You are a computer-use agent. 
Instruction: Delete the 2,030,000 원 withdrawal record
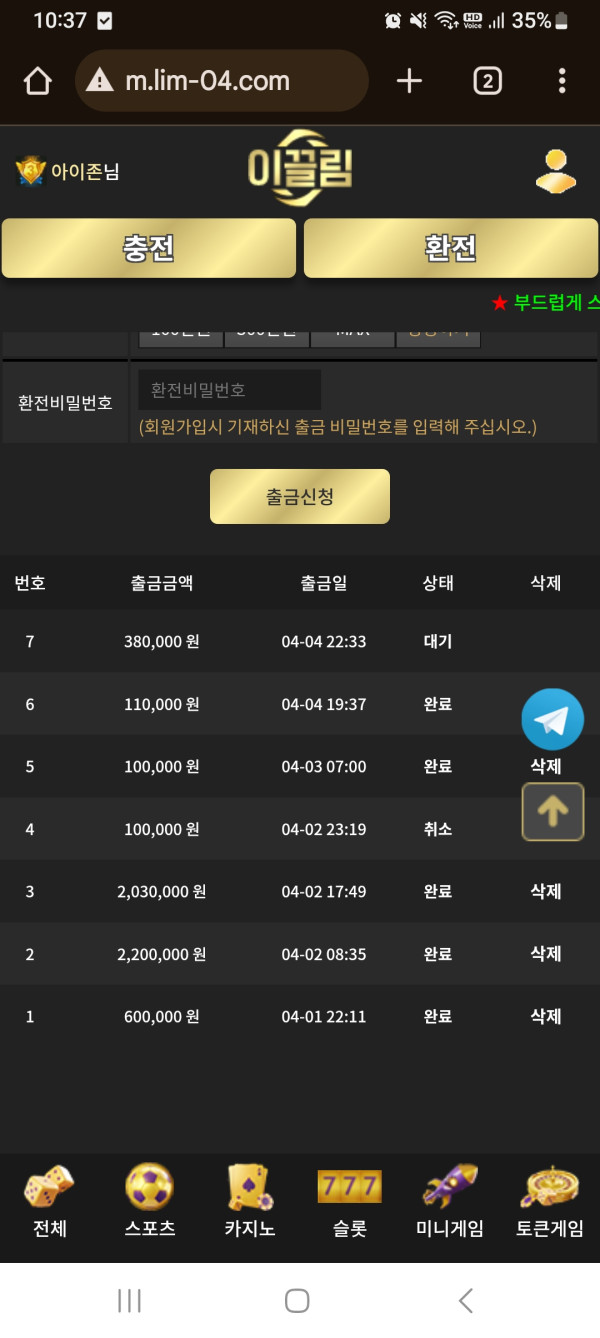pyautogui.click(x=545, y=892)
